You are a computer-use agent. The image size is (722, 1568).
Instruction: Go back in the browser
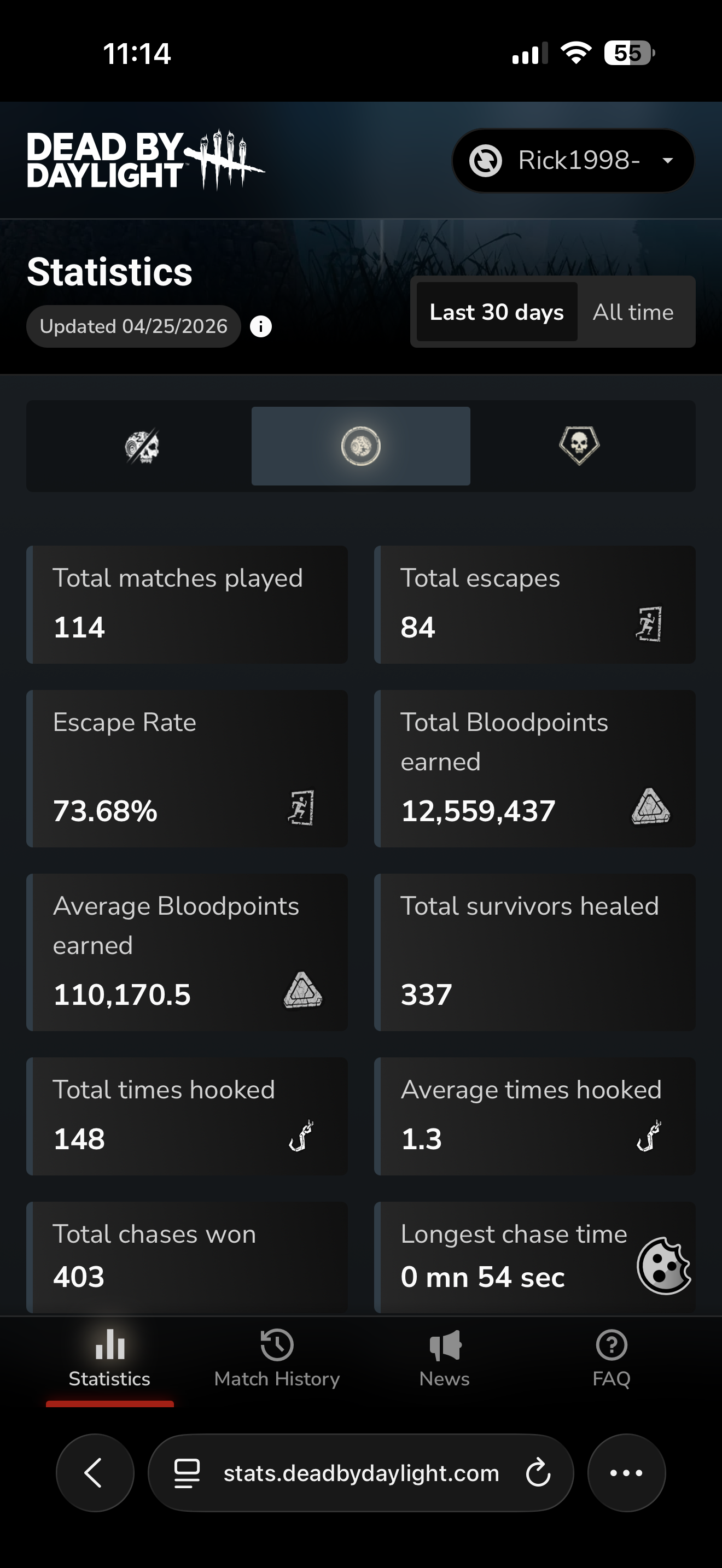click(95, 1473)
